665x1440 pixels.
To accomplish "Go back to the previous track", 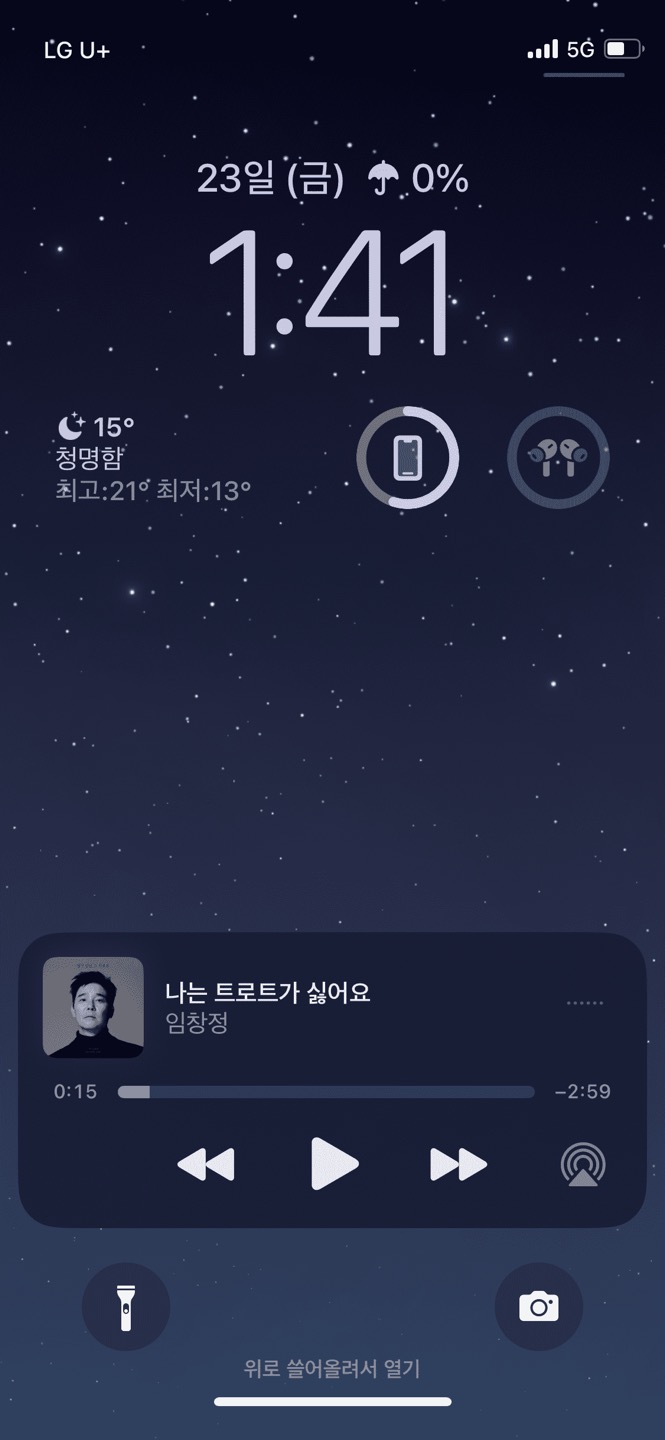I will [x=206, y=1164].
